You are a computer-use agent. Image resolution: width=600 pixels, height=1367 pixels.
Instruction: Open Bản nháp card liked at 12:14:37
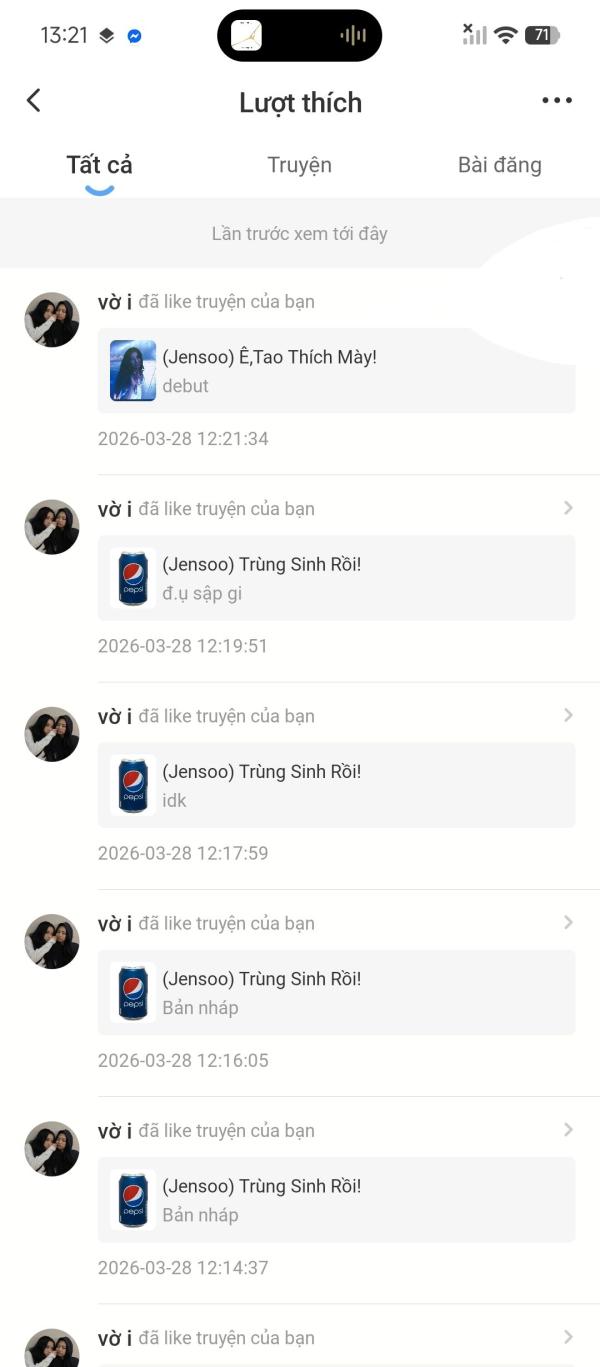pos(336,1199)
